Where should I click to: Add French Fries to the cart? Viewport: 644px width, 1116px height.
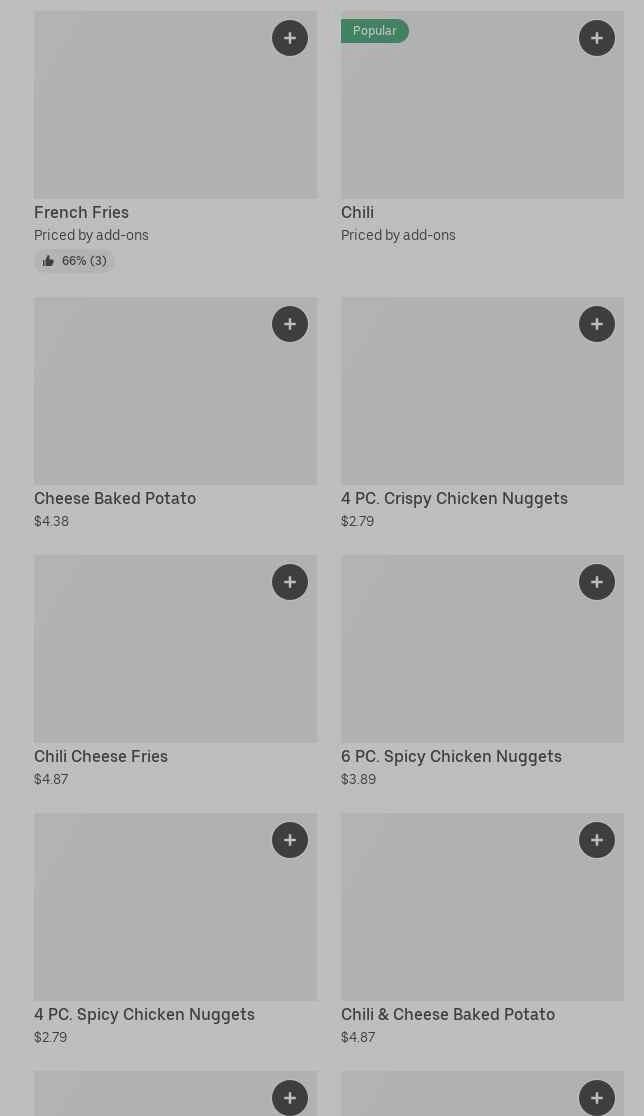(x=290, y=38)
